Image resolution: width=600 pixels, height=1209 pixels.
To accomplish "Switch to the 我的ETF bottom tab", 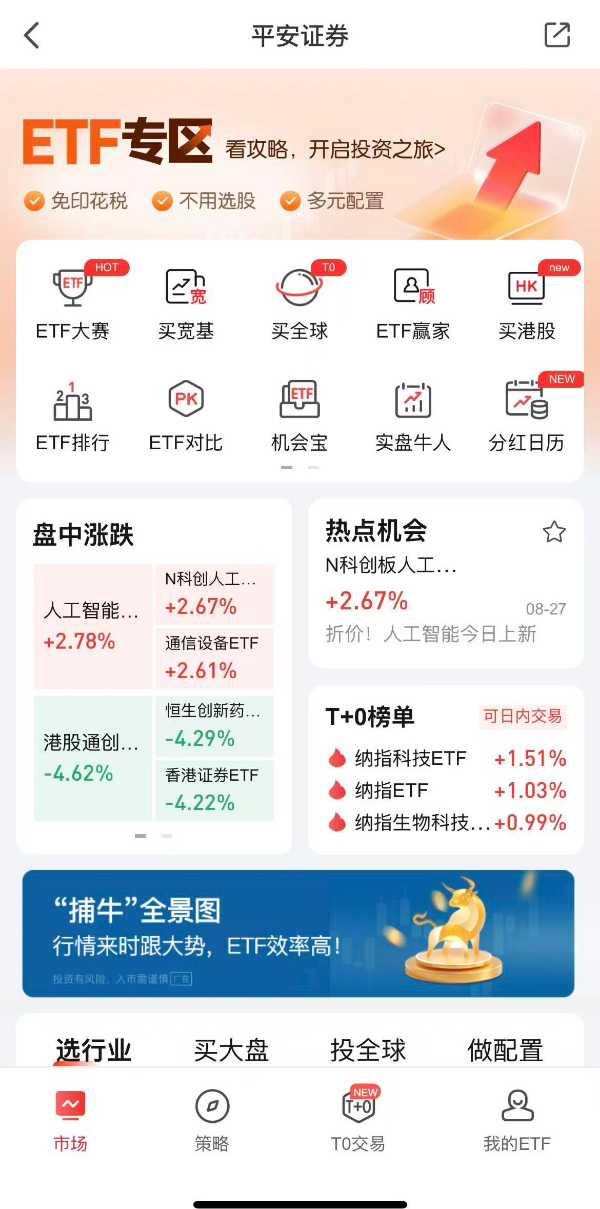I will [x=517, y=1121].
